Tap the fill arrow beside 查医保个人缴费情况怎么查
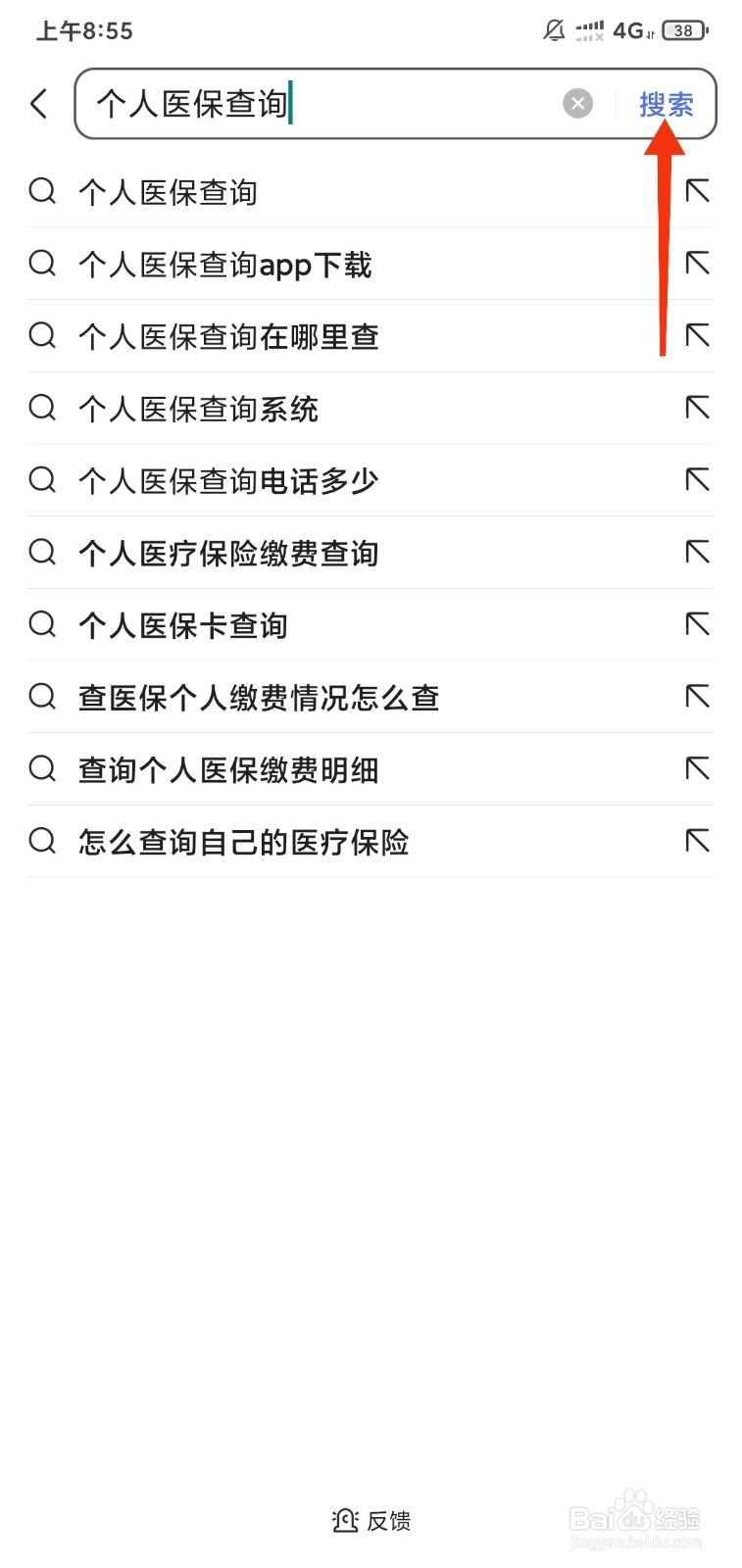Screen dimensions: 742x1568 click(x=697, y=697)
